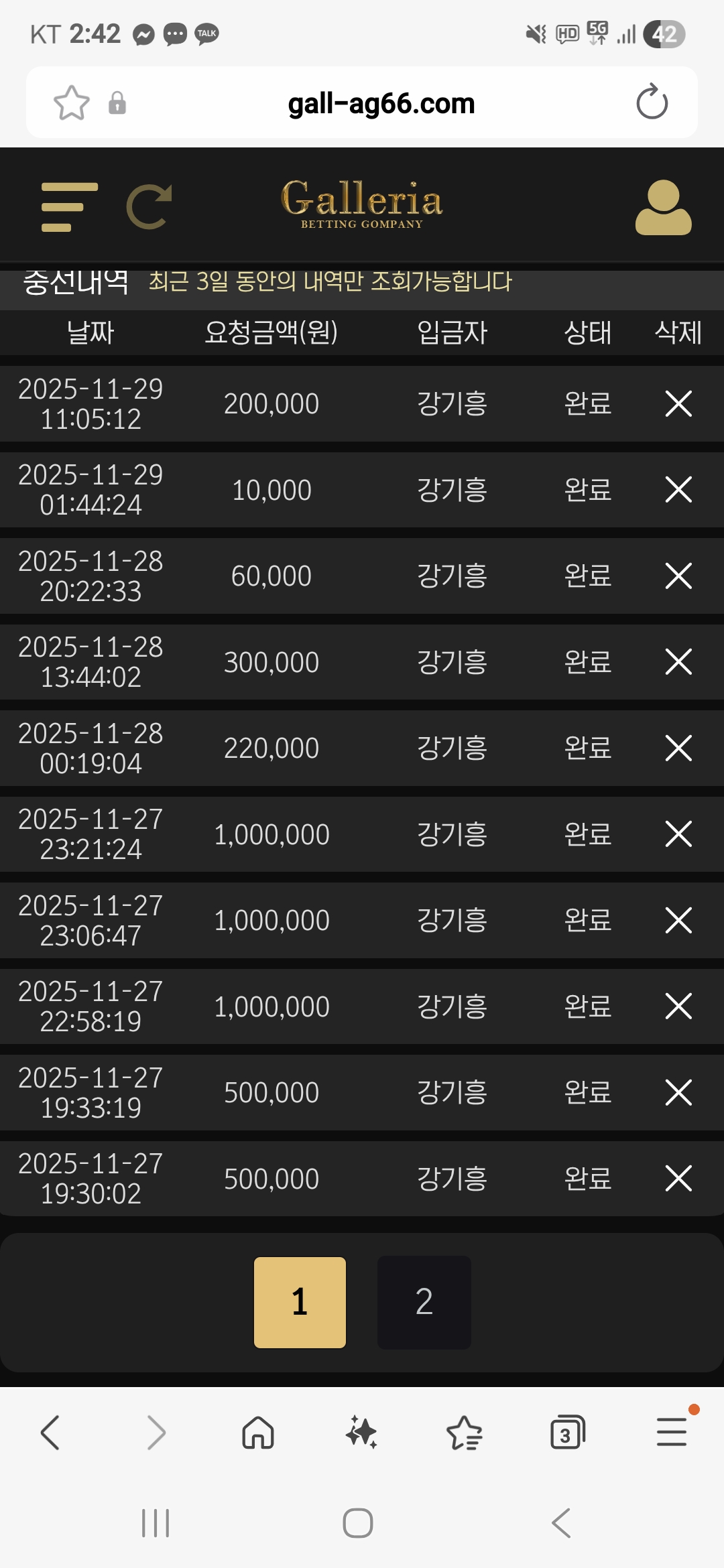Select page 1 of the history
Screen dimensions: 724x1568
(x=300, y=1302)
